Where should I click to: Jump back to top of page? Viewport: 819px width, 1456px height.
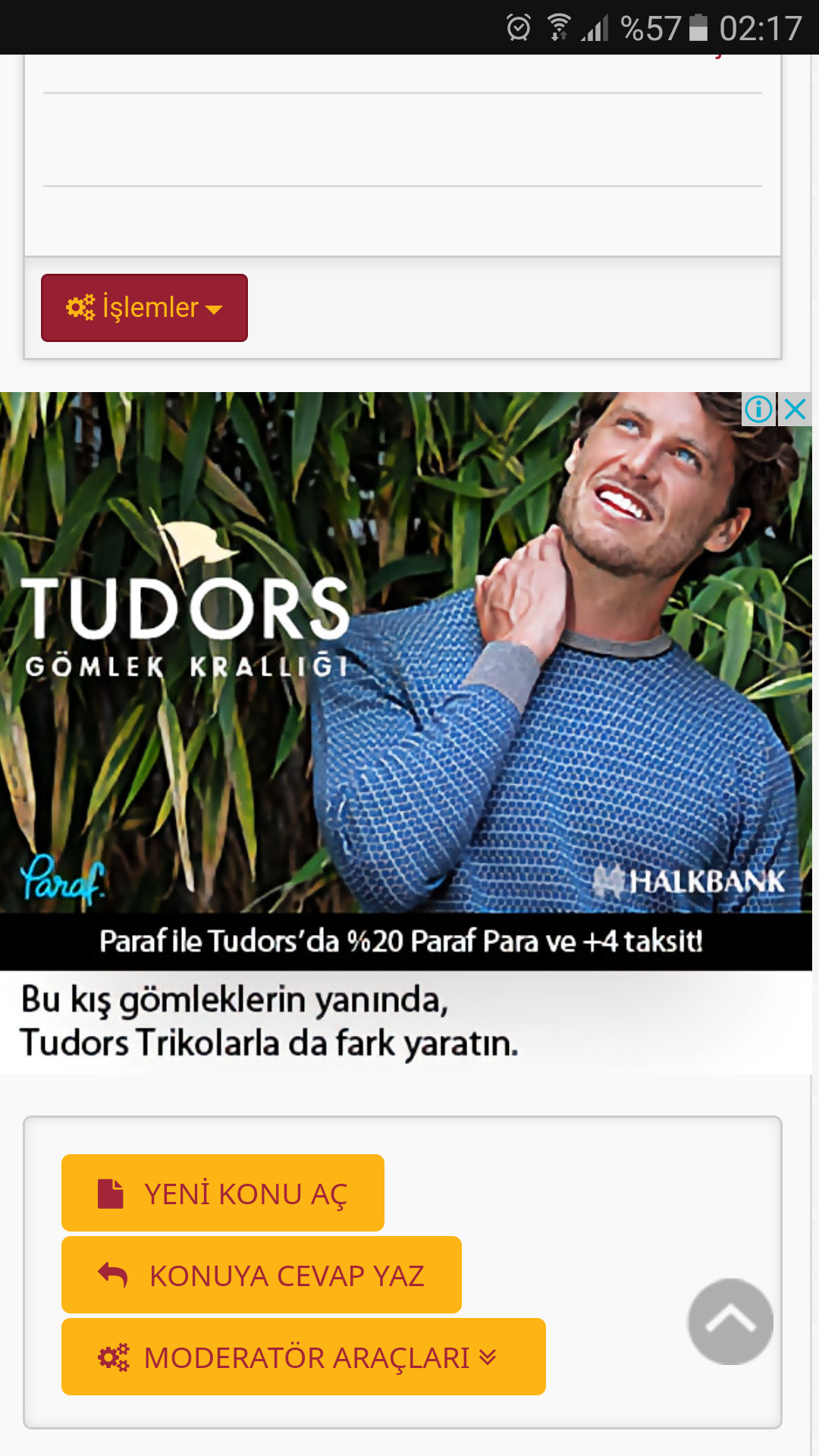730,1322
